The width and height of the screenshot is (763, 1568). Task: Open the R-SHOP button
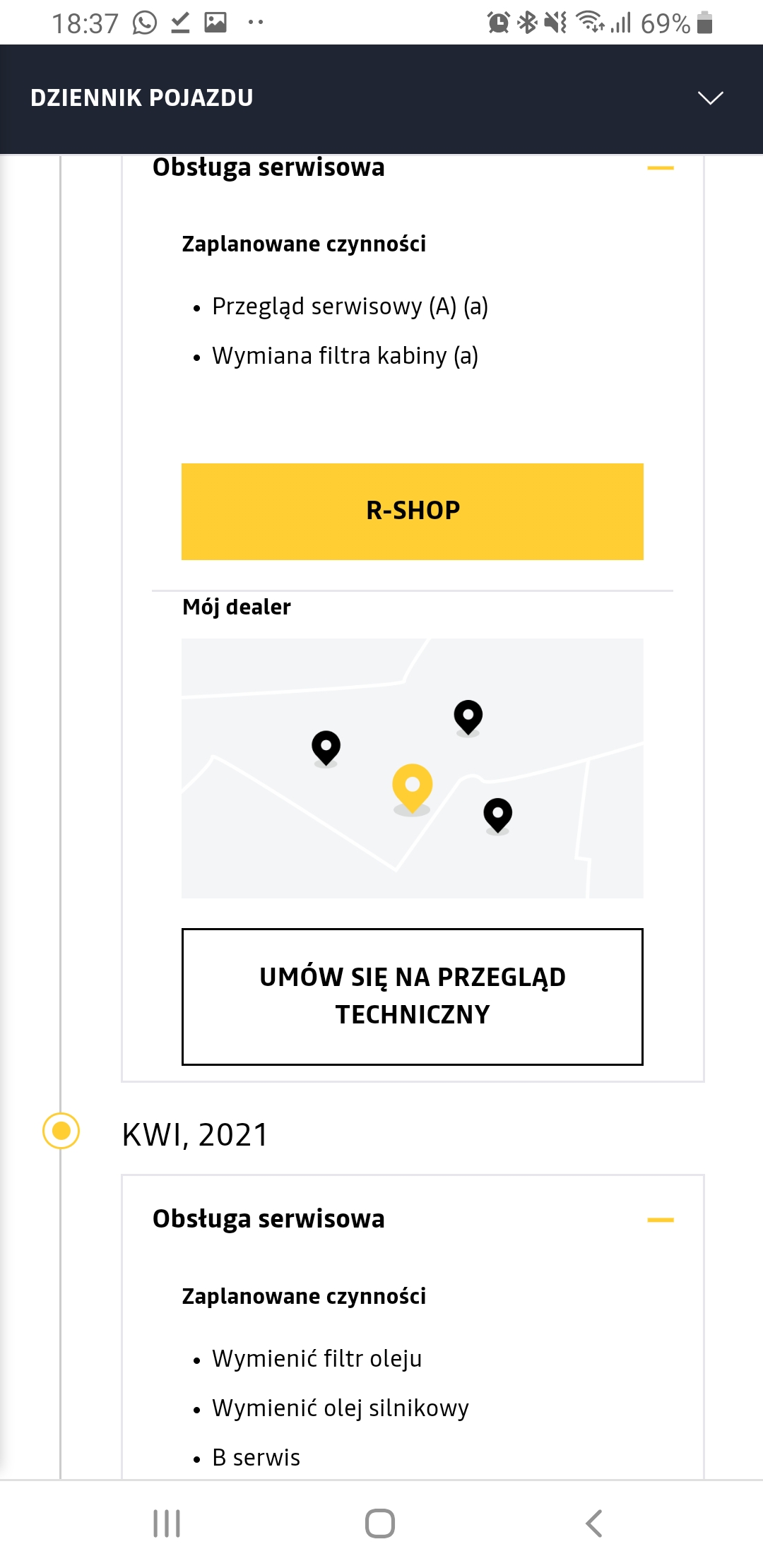(x=413, y=511)
